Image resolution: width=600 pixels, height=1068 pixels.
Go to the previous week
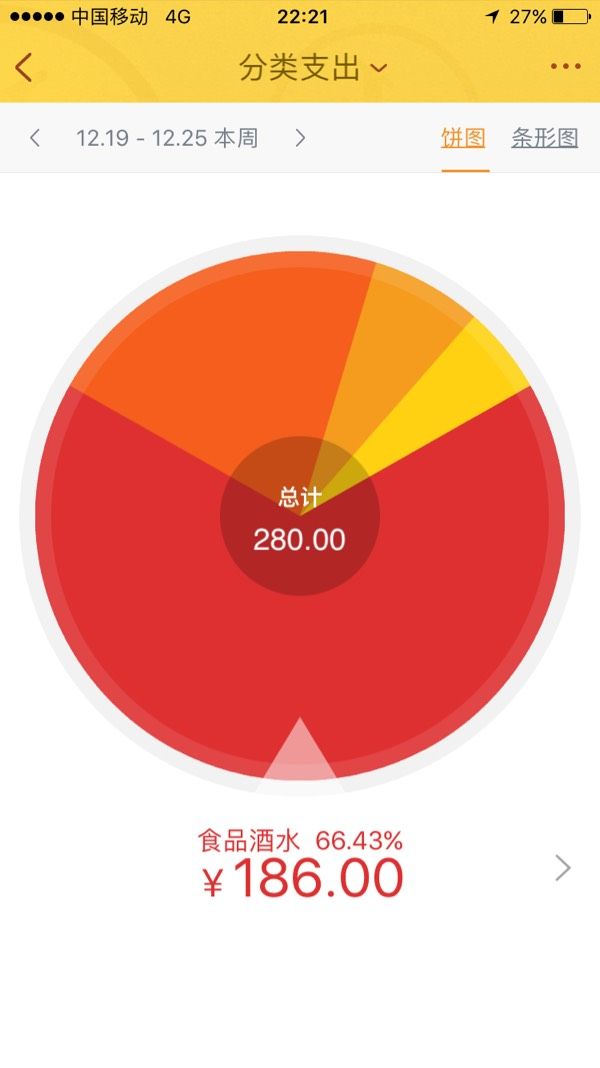[34, 138]
